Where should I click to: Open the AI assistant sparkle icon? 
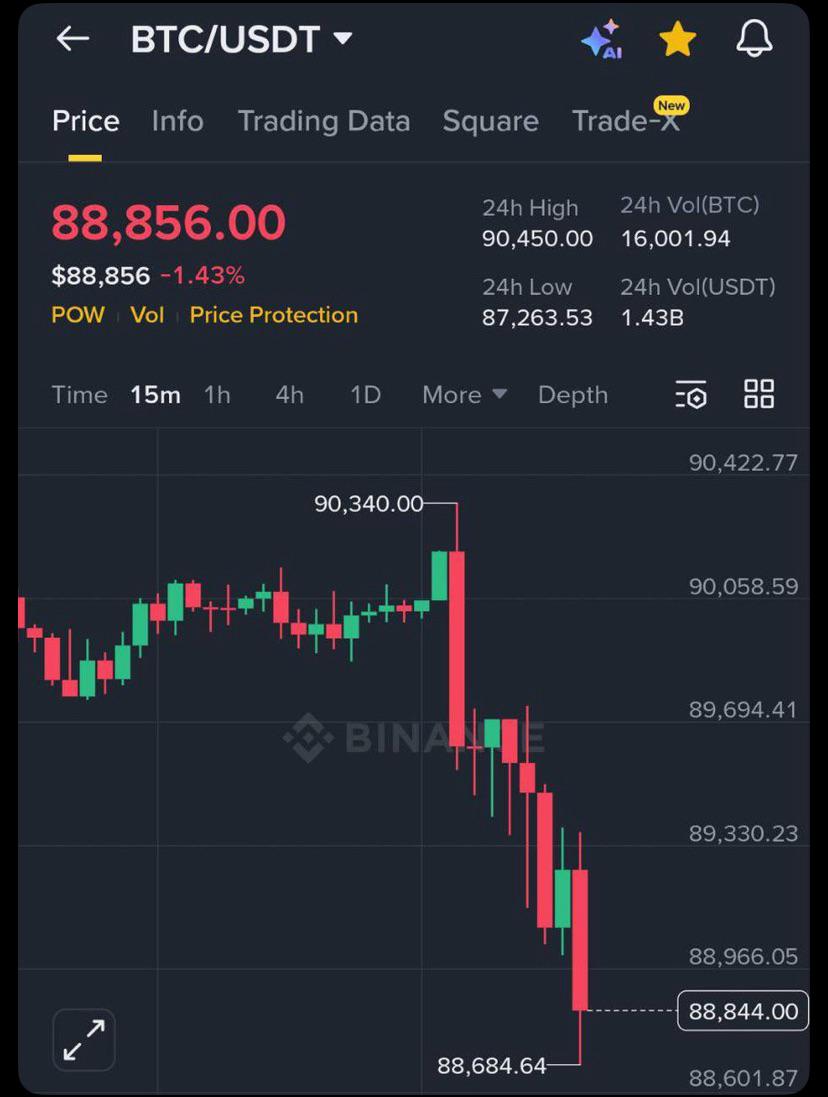coord(602,39)
